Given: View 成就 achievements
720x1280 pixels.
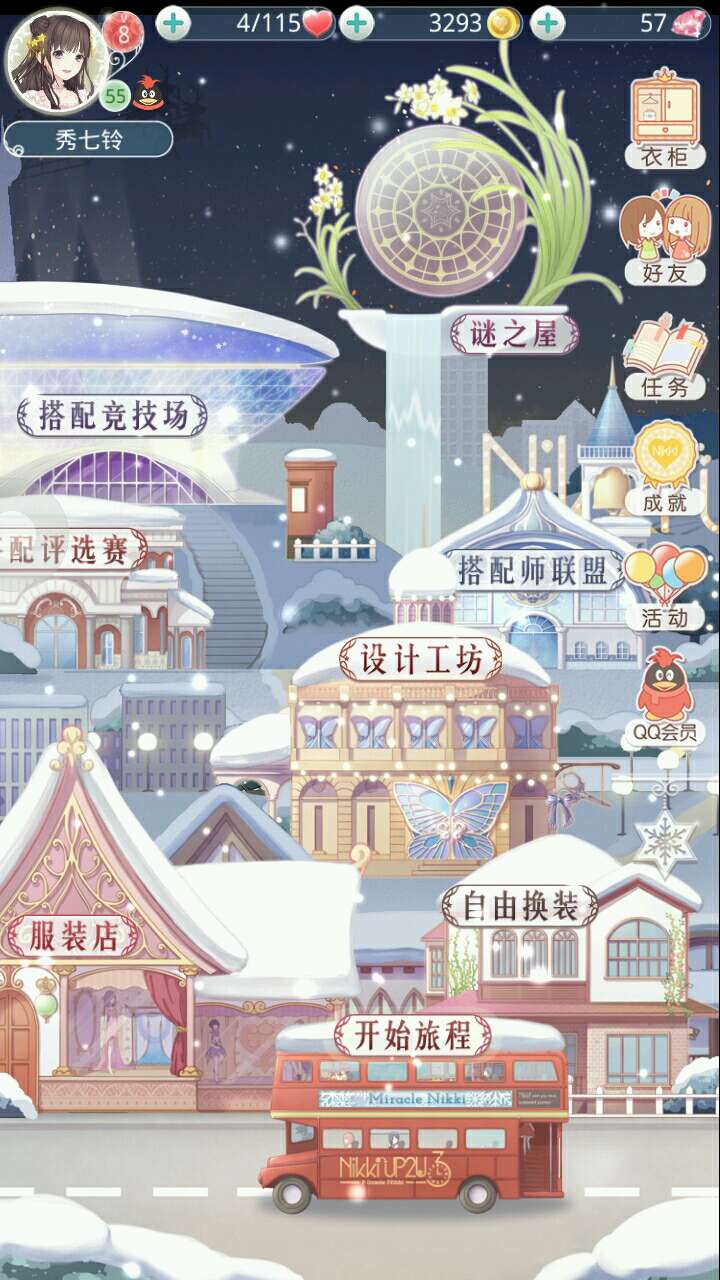Looking at the screenshot, I should [x=665, y=468].
